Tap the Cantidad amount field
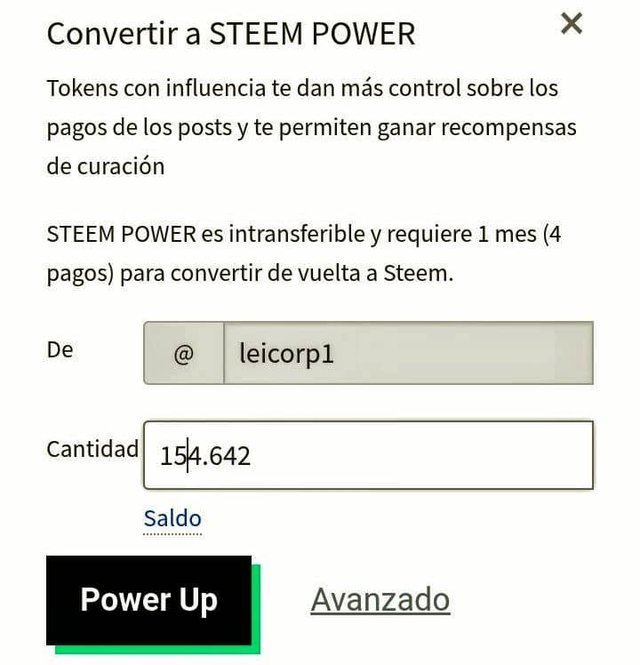The image size is (640, 665). [368, 456]
